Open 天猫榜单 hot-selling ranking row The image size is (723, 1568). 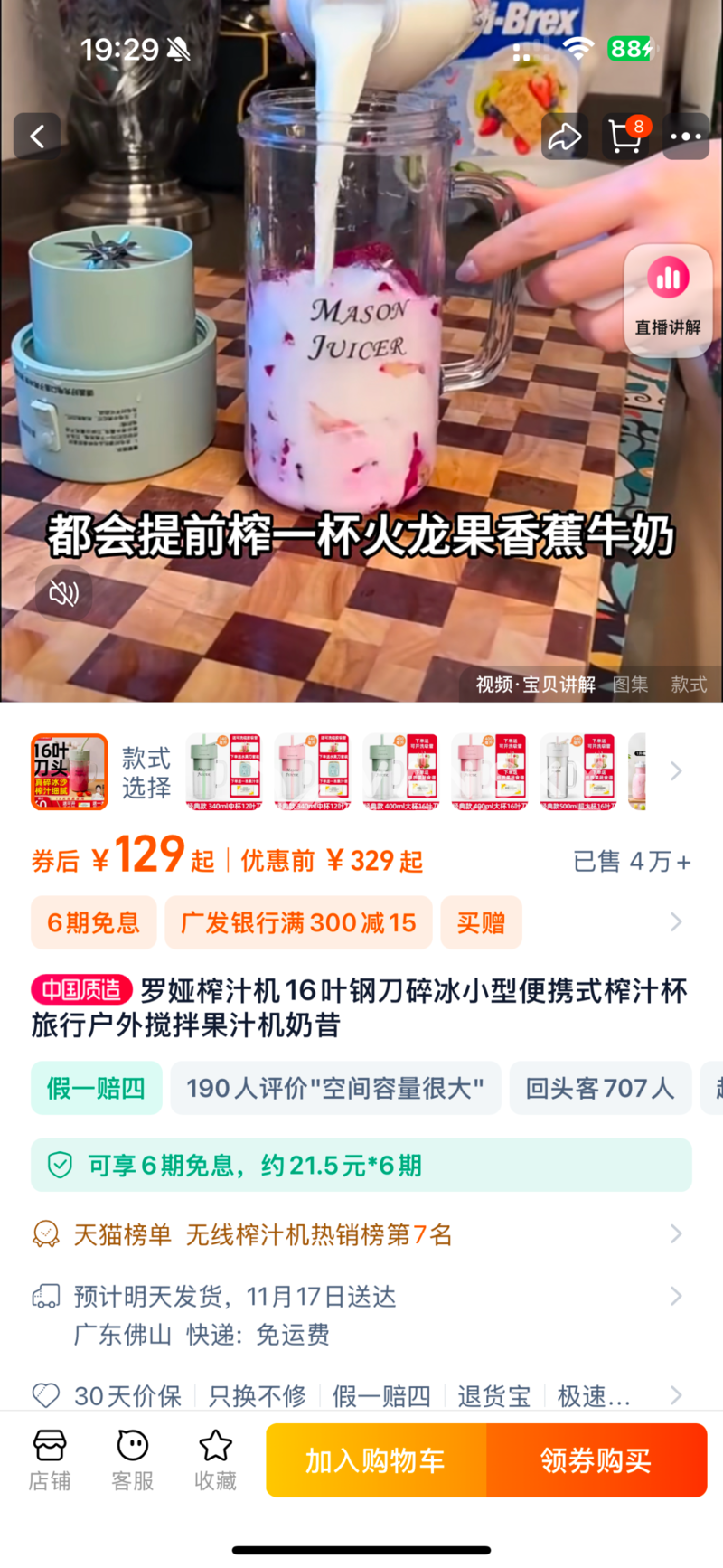pos(361,1234)
